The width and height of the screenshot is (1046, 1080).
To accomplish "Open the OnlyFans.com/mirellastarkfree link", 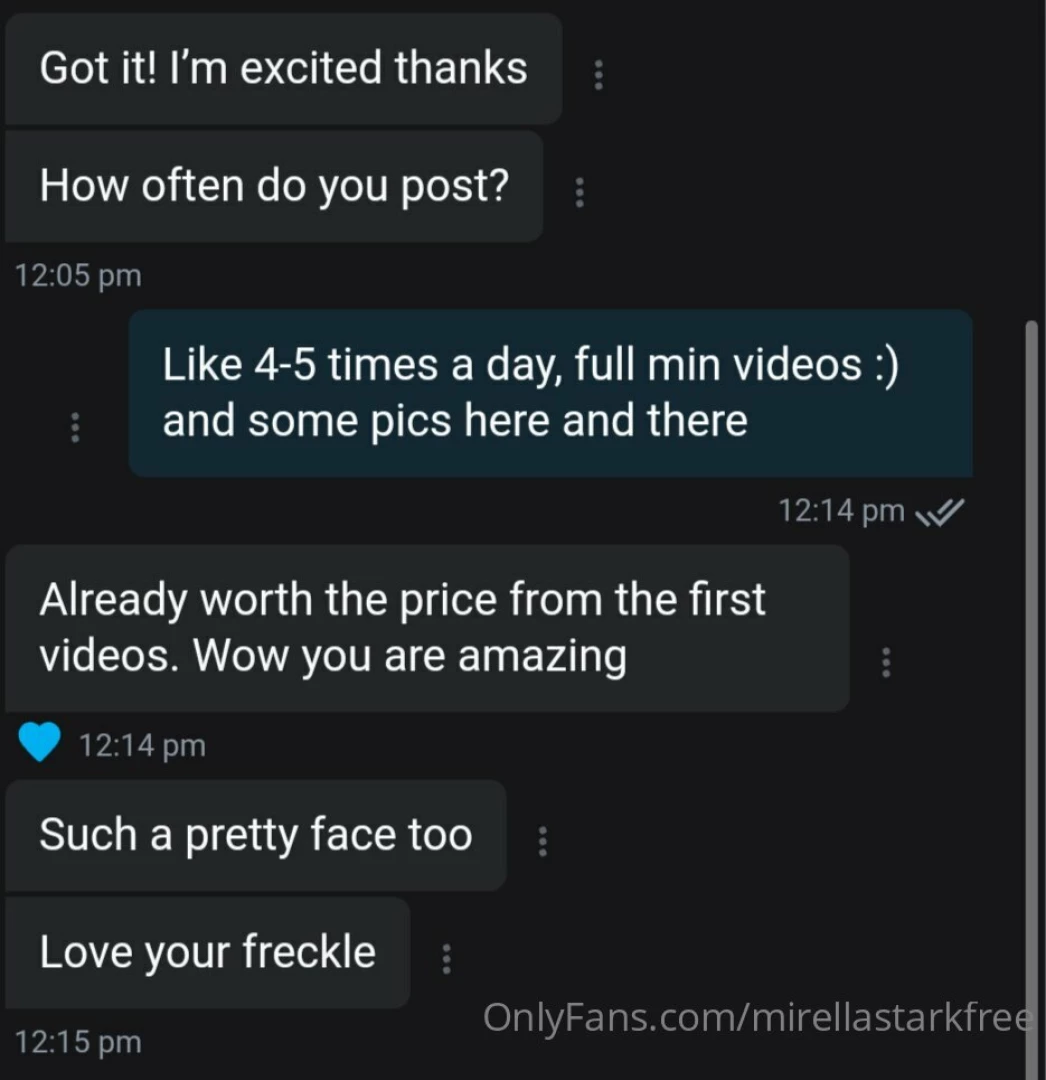I will (x=756, y=1019).
